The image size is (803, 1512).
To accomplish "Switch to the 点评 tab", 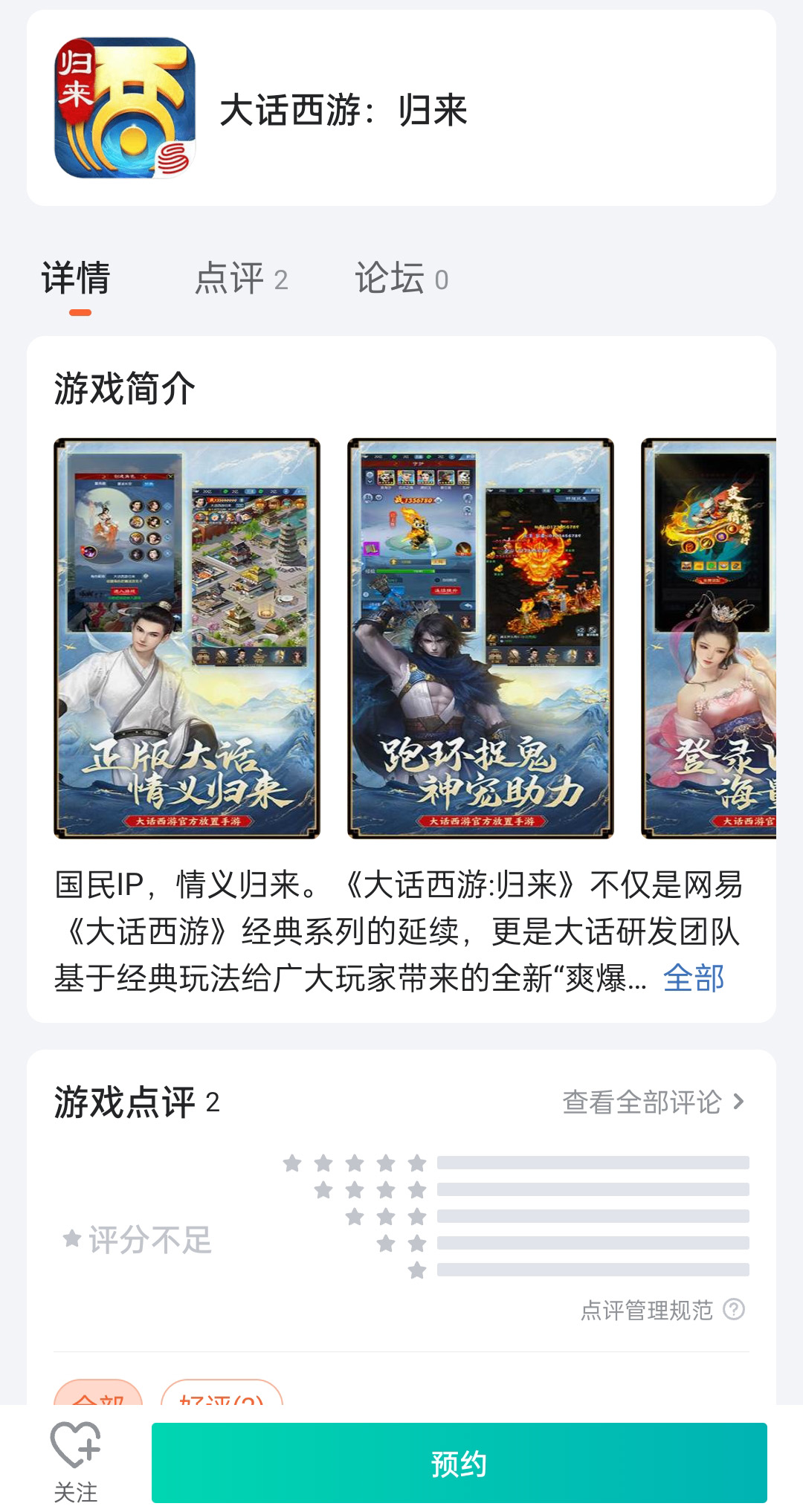I will pyautogui.click(x=240, y=280).
